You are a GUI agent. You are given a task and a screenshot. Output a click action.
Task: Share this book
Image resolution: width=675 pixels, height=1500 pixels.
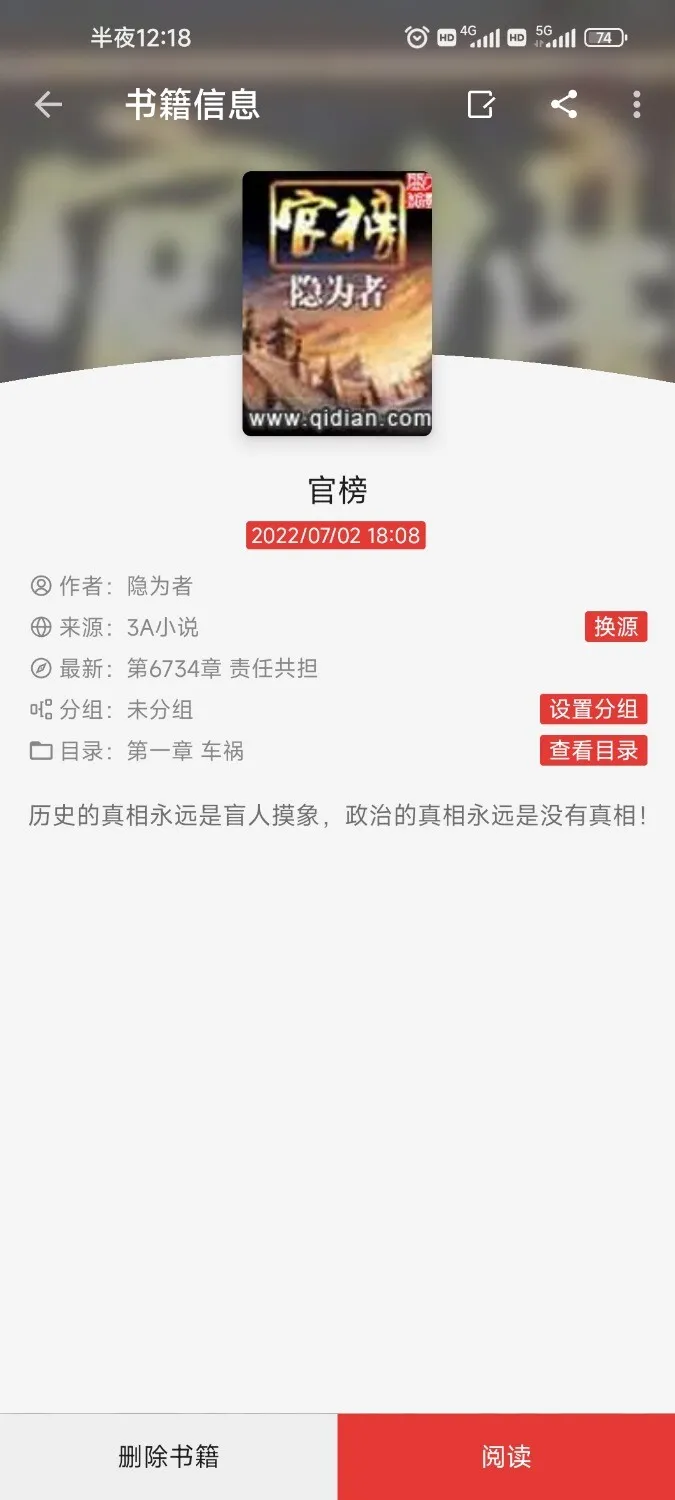coord(564,104)
